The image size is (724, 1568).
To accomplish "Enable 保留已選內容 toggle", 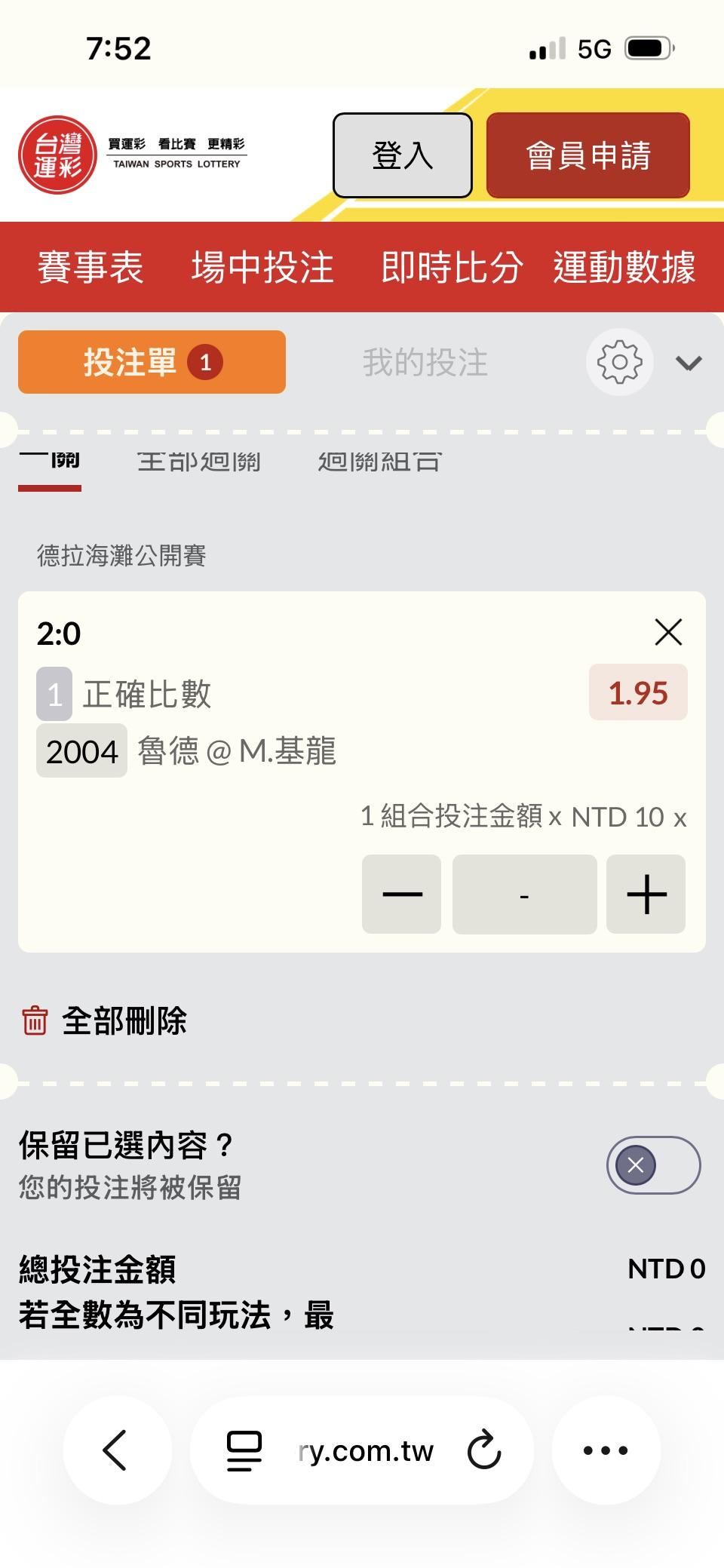I will (653, 1165).
